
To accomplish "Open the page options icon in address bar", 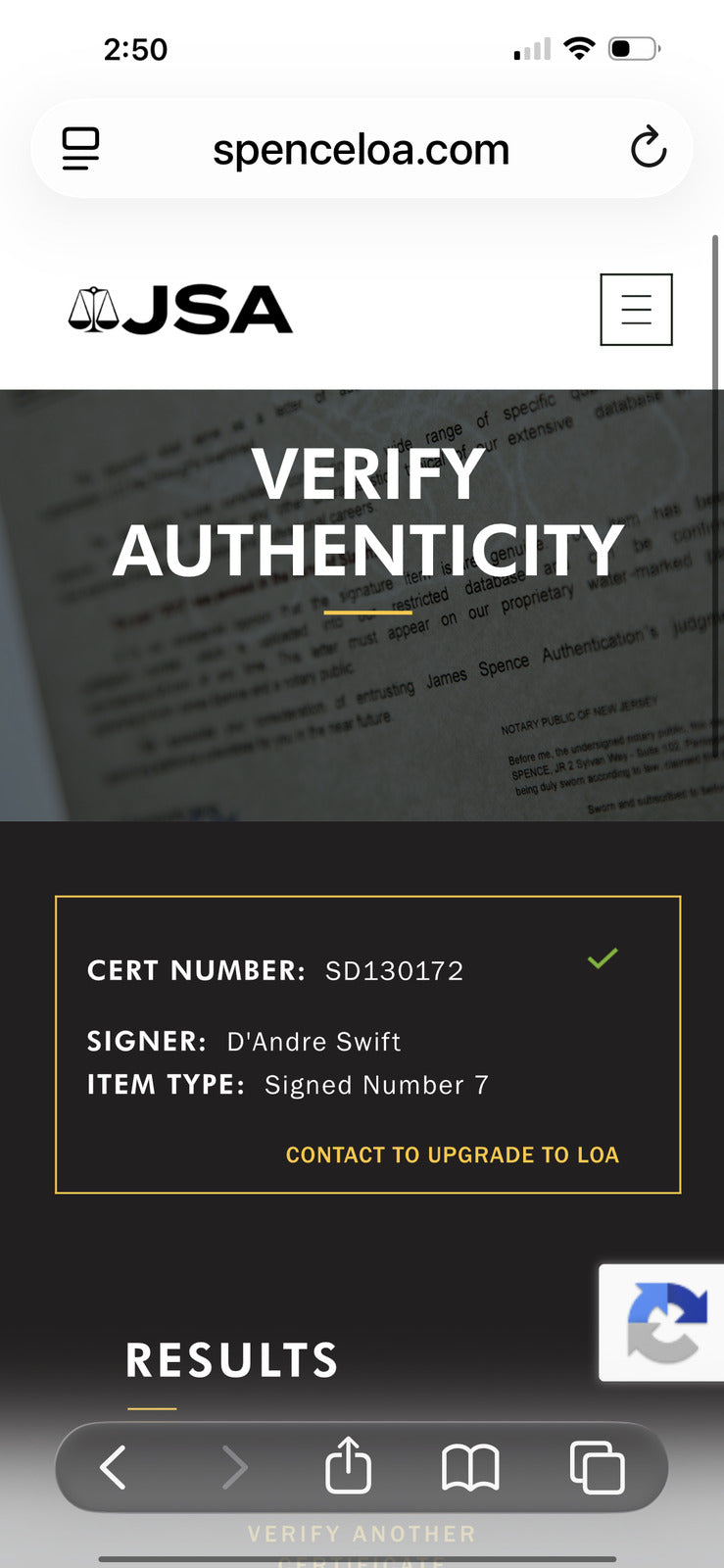I will 80,149.
